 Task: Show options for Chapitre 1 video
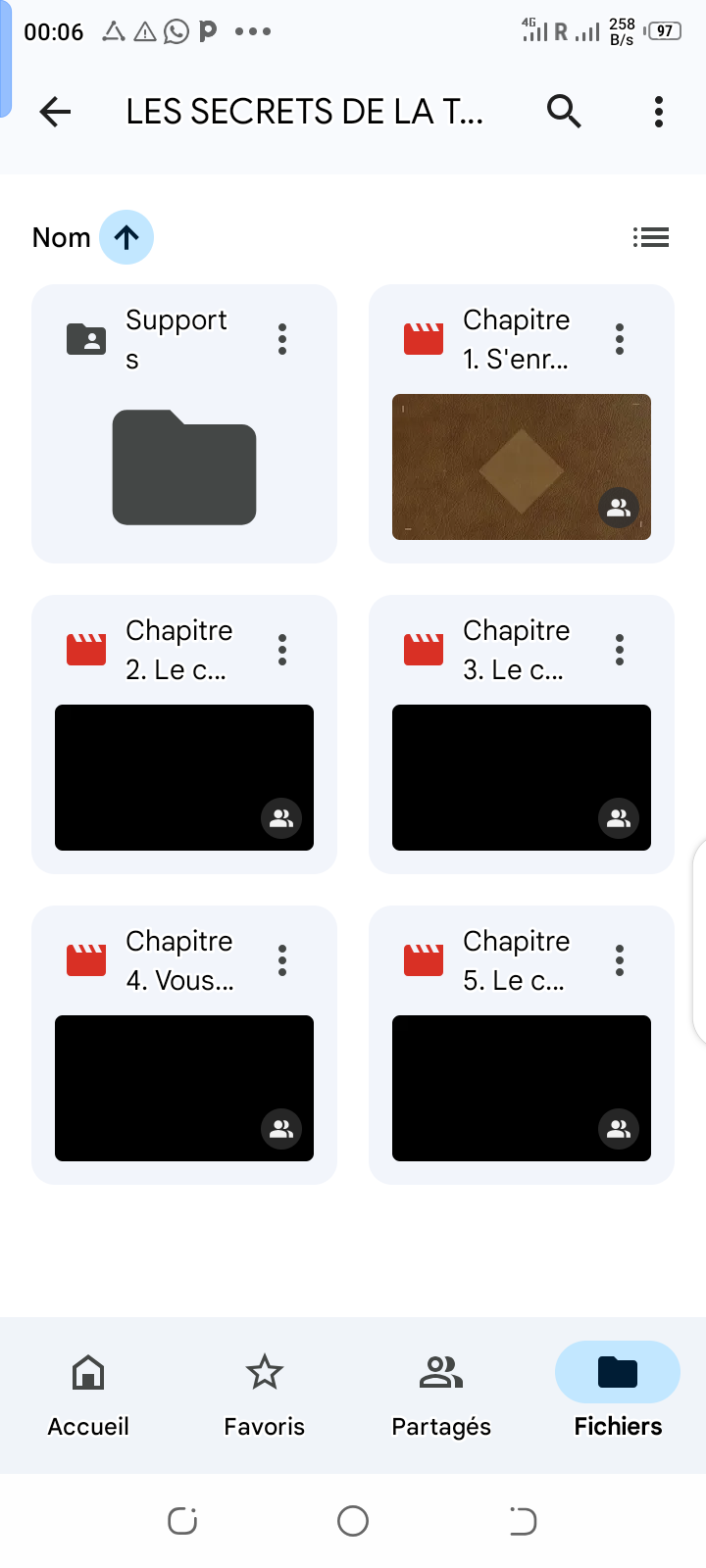point(620,339)
